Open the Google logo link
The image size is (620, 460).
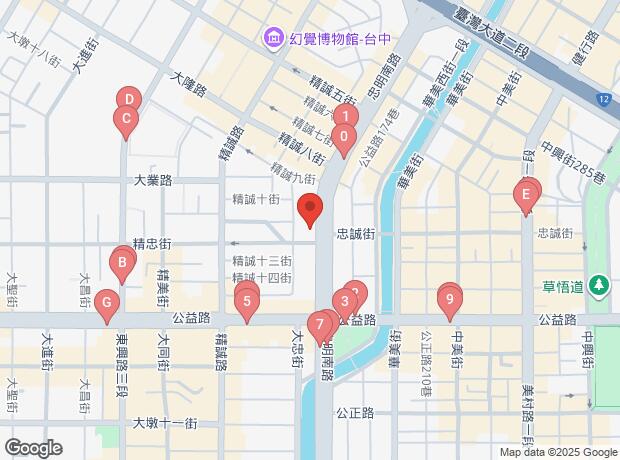(x=33, y=447)
